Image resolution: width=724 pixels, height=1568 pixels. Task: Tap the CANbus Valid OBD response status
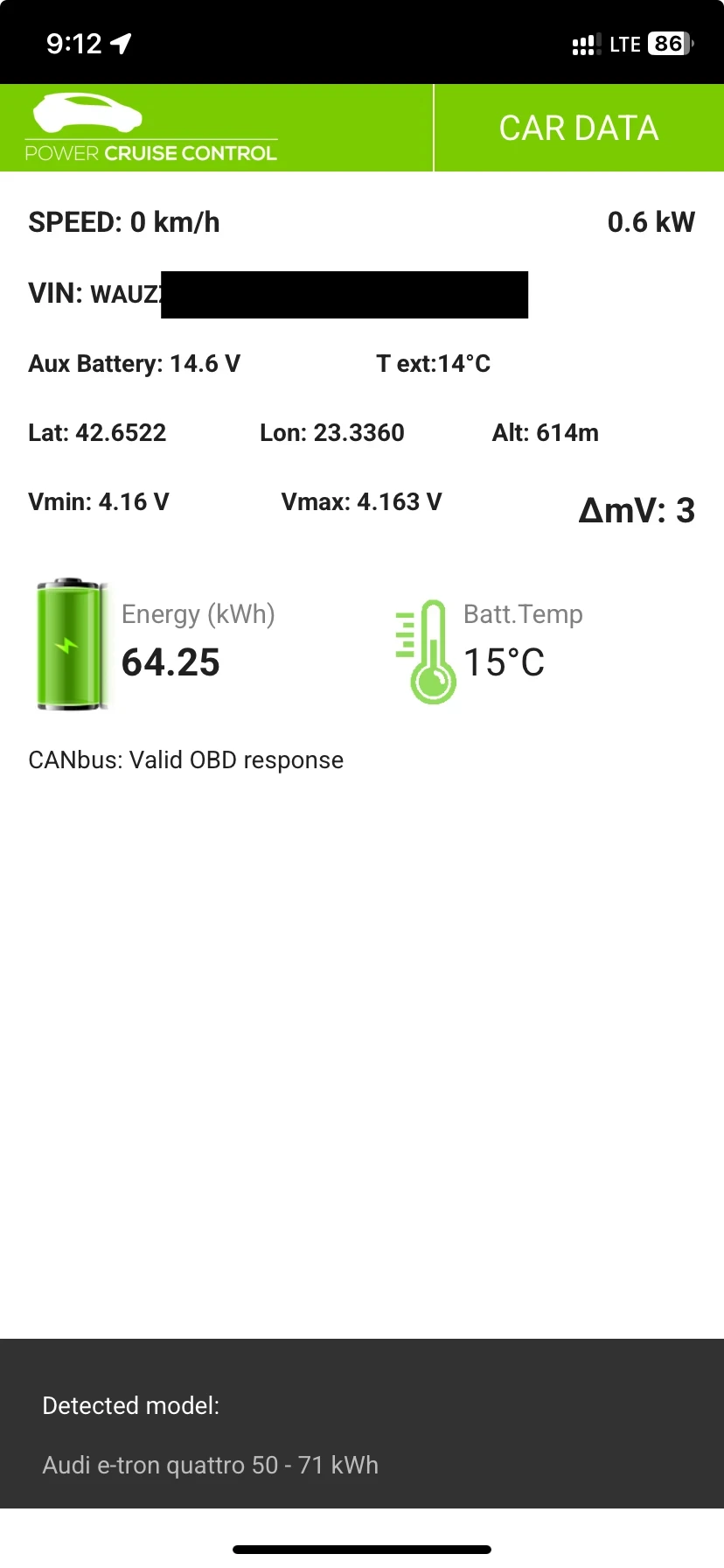(x=186, y=759)
